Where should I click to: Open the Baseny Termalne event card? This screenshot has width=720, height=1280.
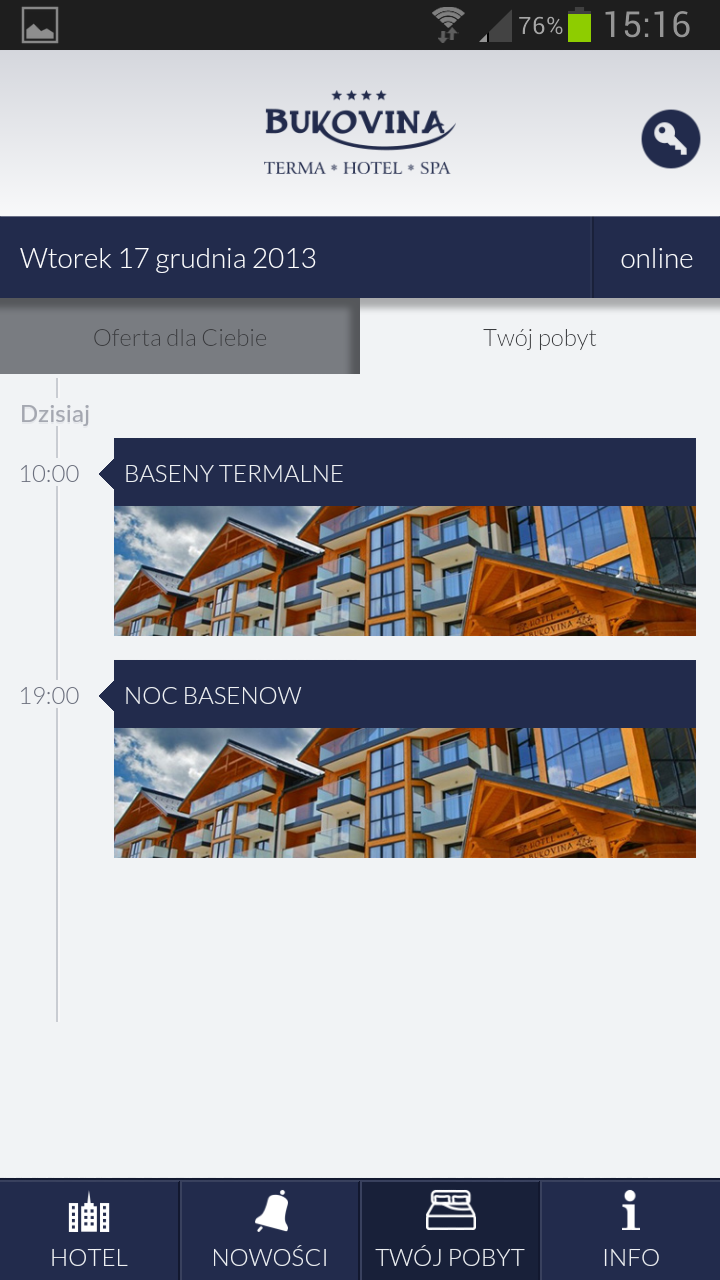(404, 537)
